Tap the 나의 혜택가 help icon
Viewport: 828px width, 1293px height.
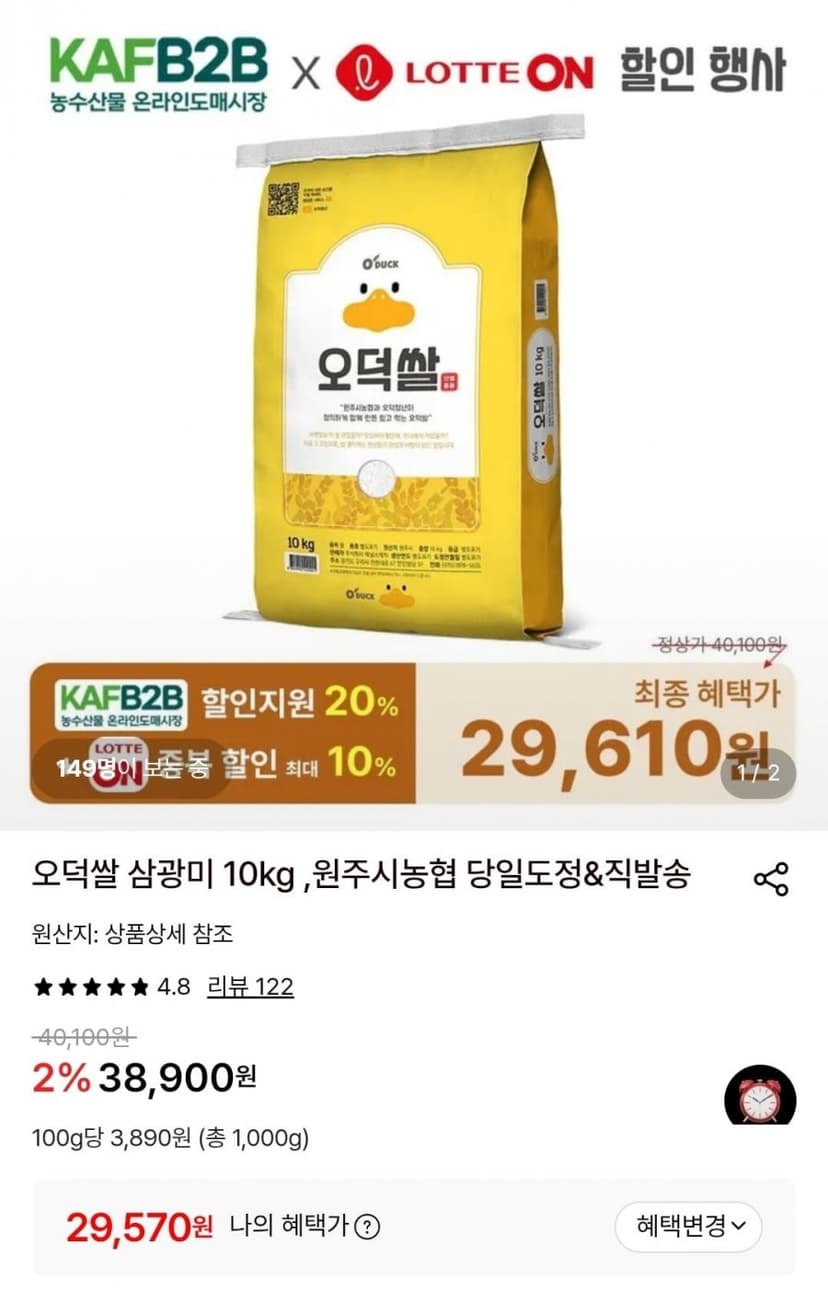367,1227
